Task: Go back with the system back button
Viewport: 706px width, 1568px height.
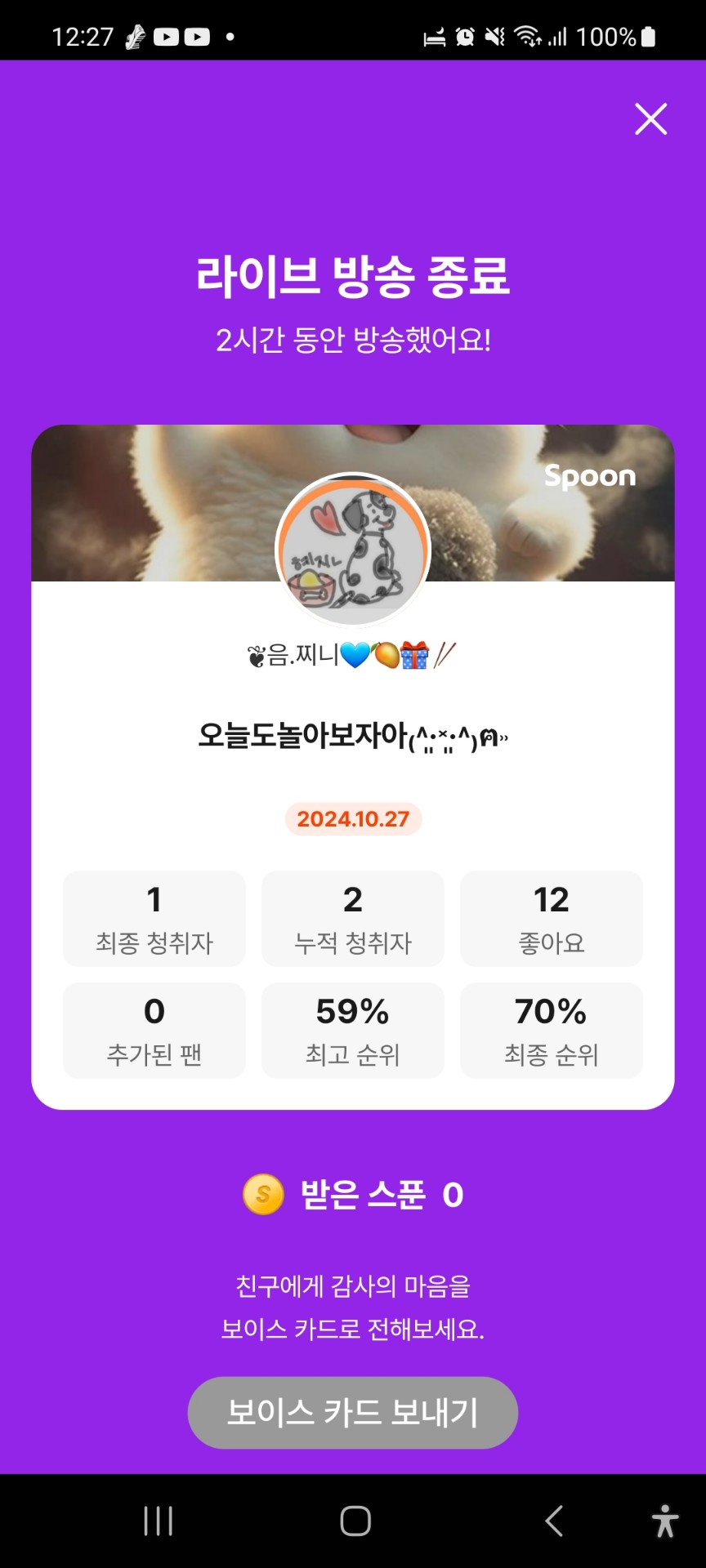Action: pos(554,1521)
